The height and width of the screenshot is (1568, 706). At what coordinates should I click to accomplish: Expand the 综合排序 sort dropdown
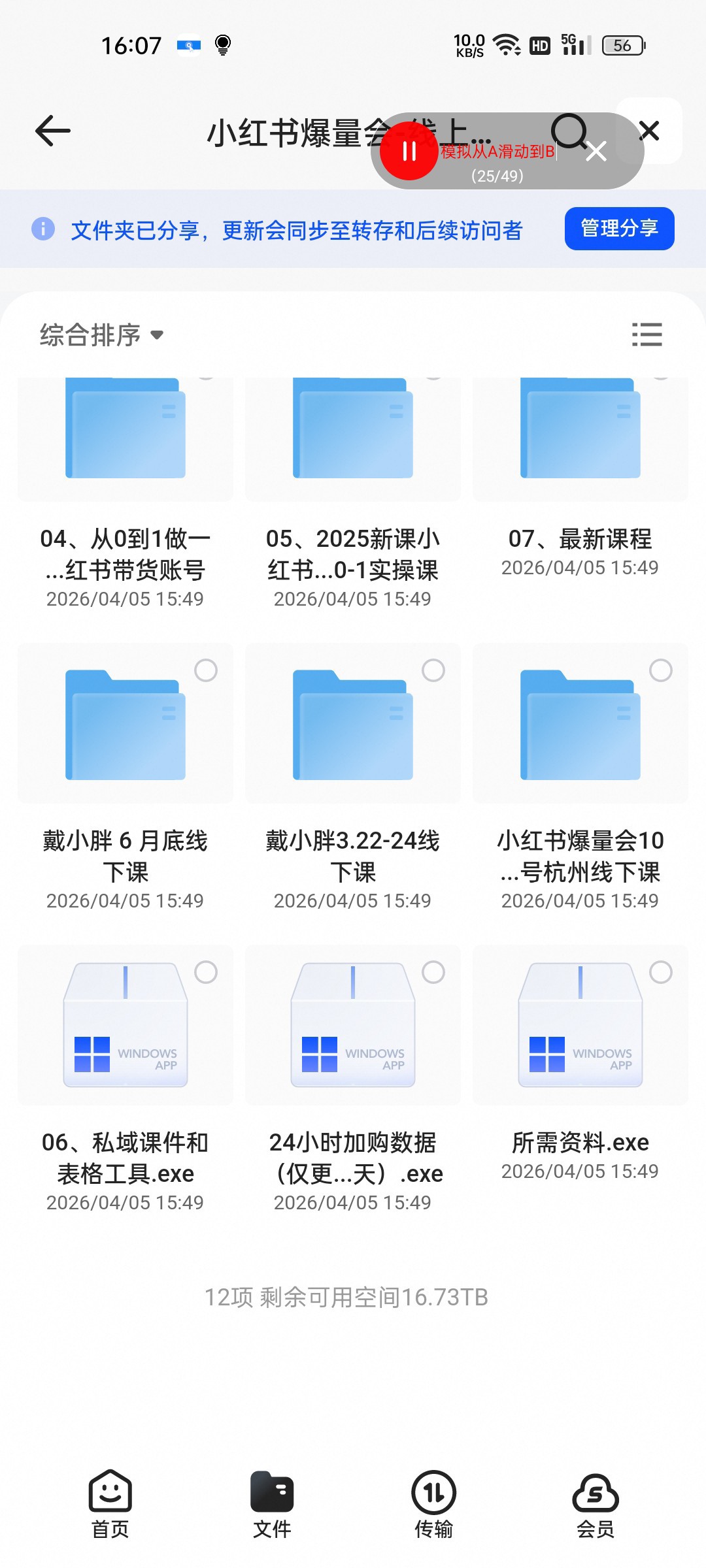pyautogui.click(x=101, y=335)
